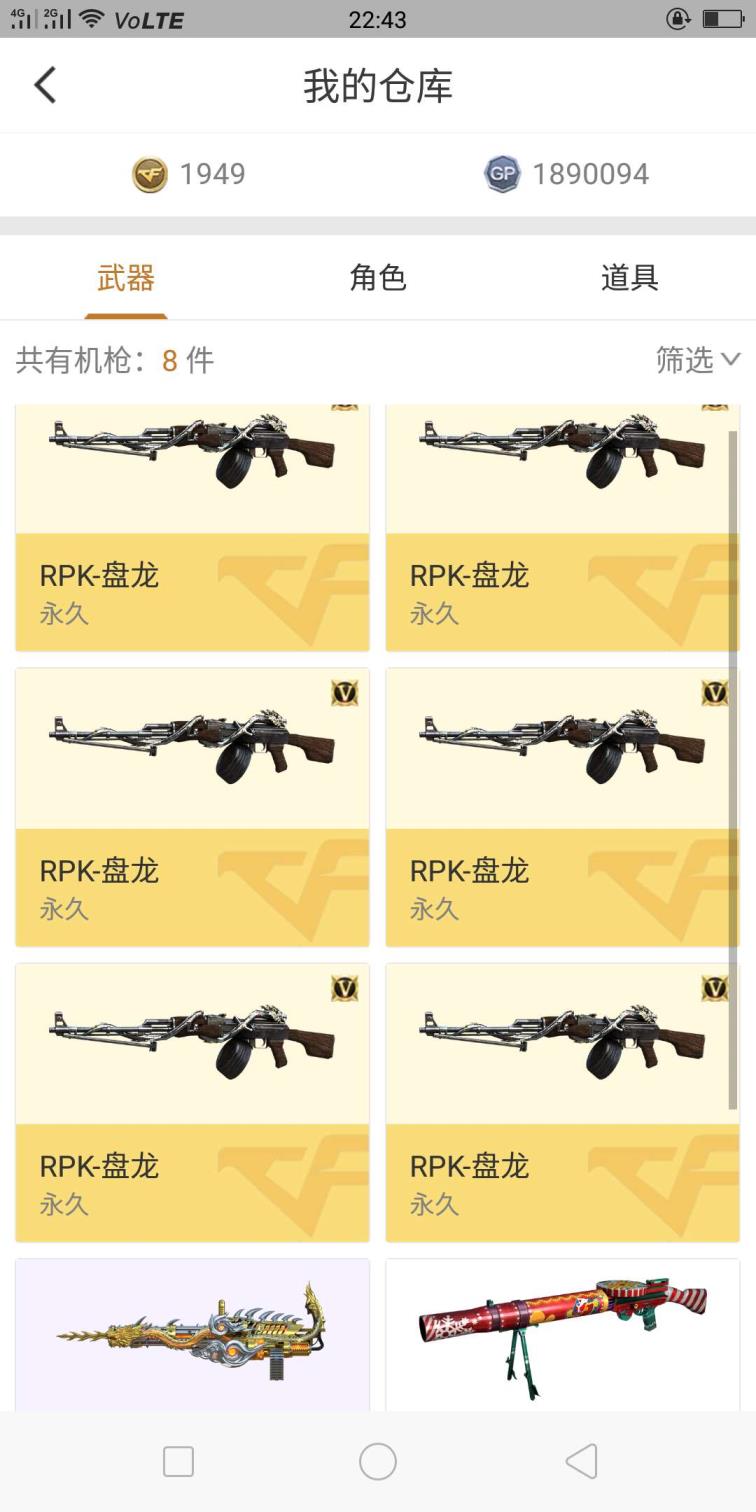Open the golden dragon machine gun card
Viewport: 756px width, 1512px height.
coord(192,1335)
